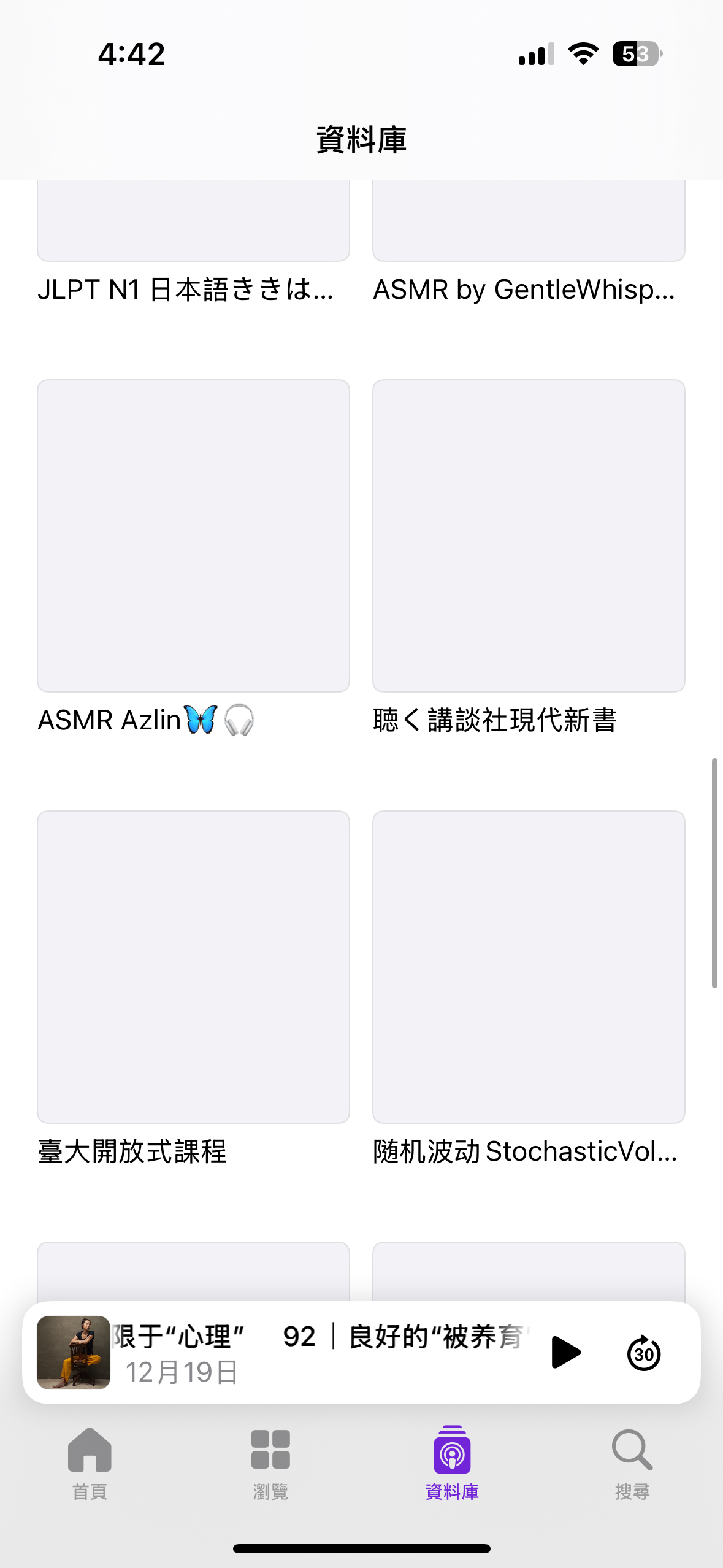Go to the 搜尋 tab
The height and width of the screenshot is (1568, 723).
[x=632, y=1463]
